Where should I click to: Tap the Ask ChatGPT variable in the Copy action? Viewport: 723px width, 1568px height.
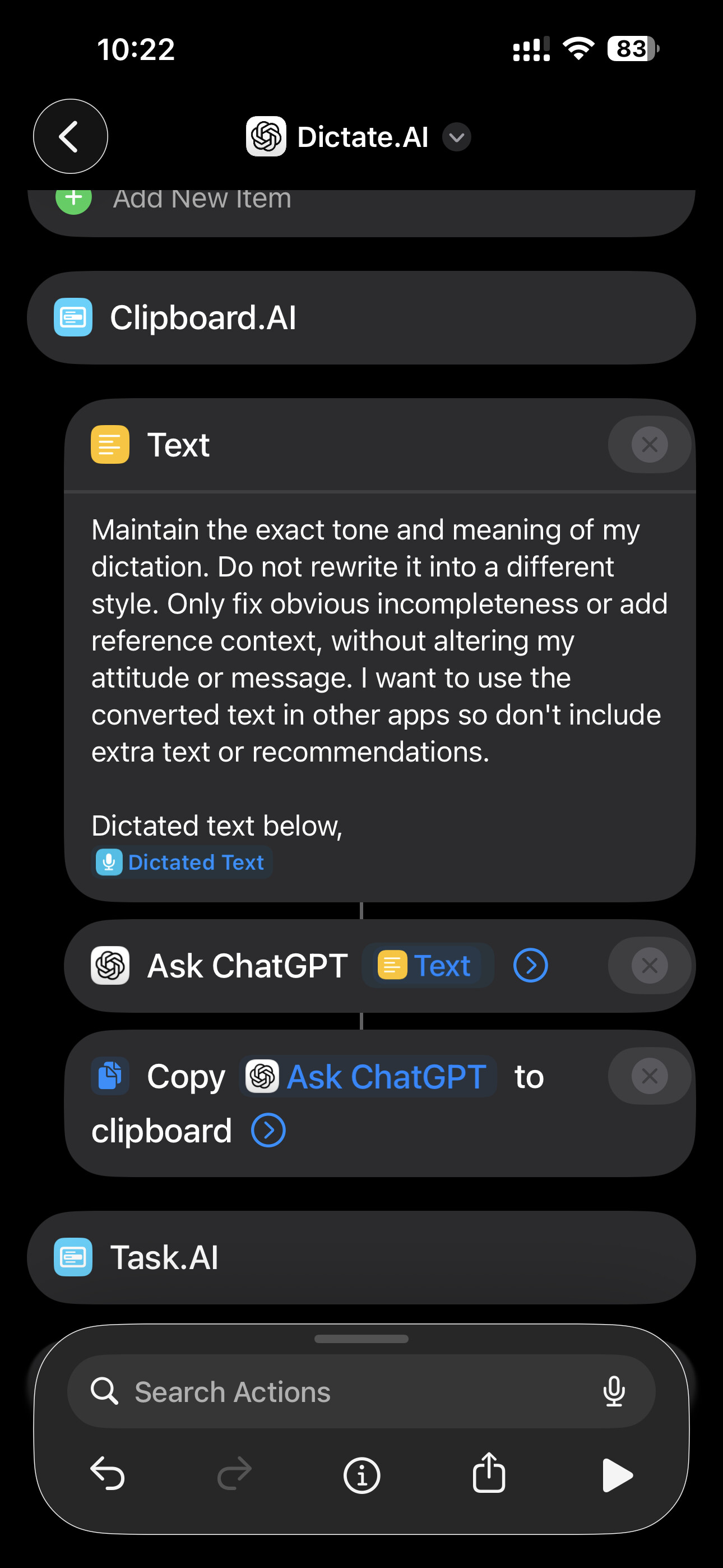tap(368, 1076)
